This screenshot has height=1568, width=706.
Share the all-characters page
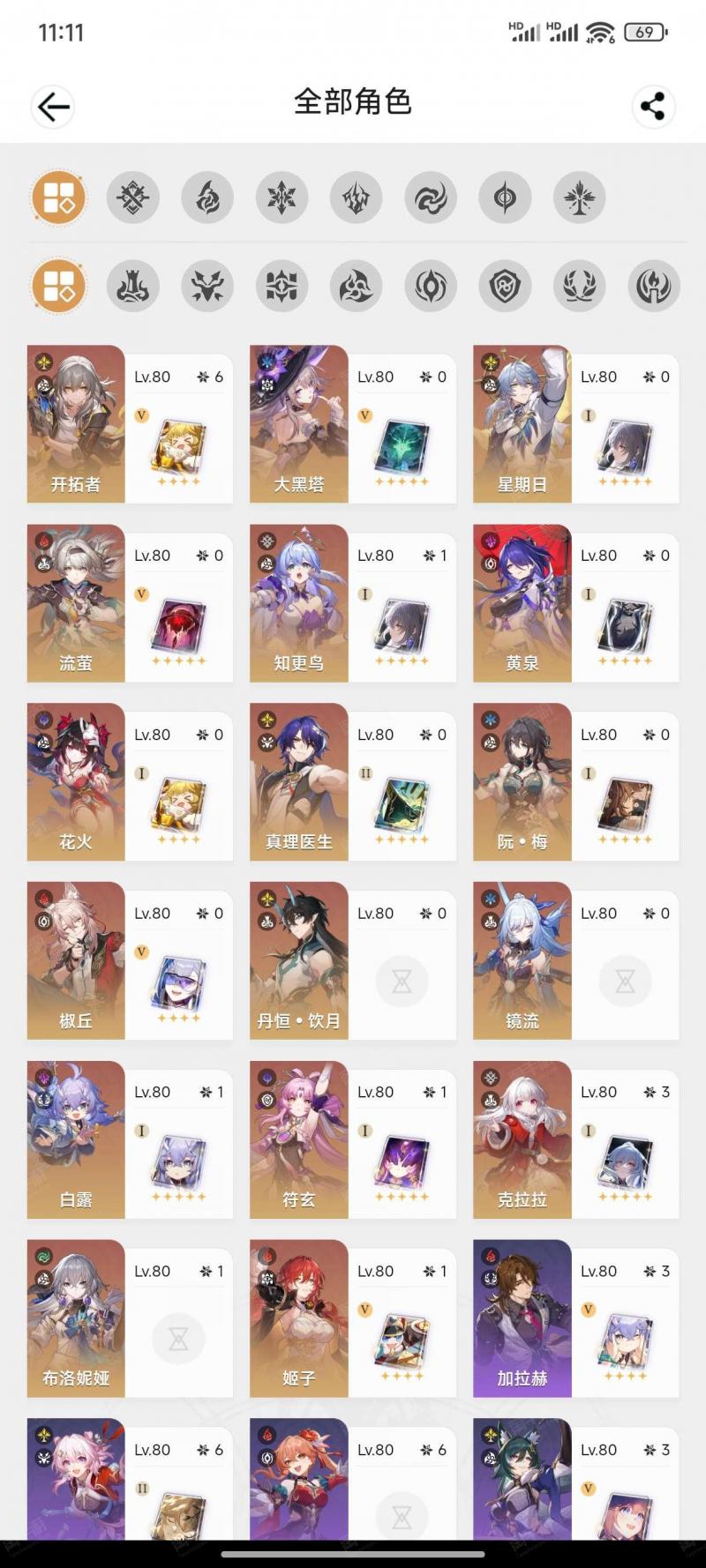(653, 108)
